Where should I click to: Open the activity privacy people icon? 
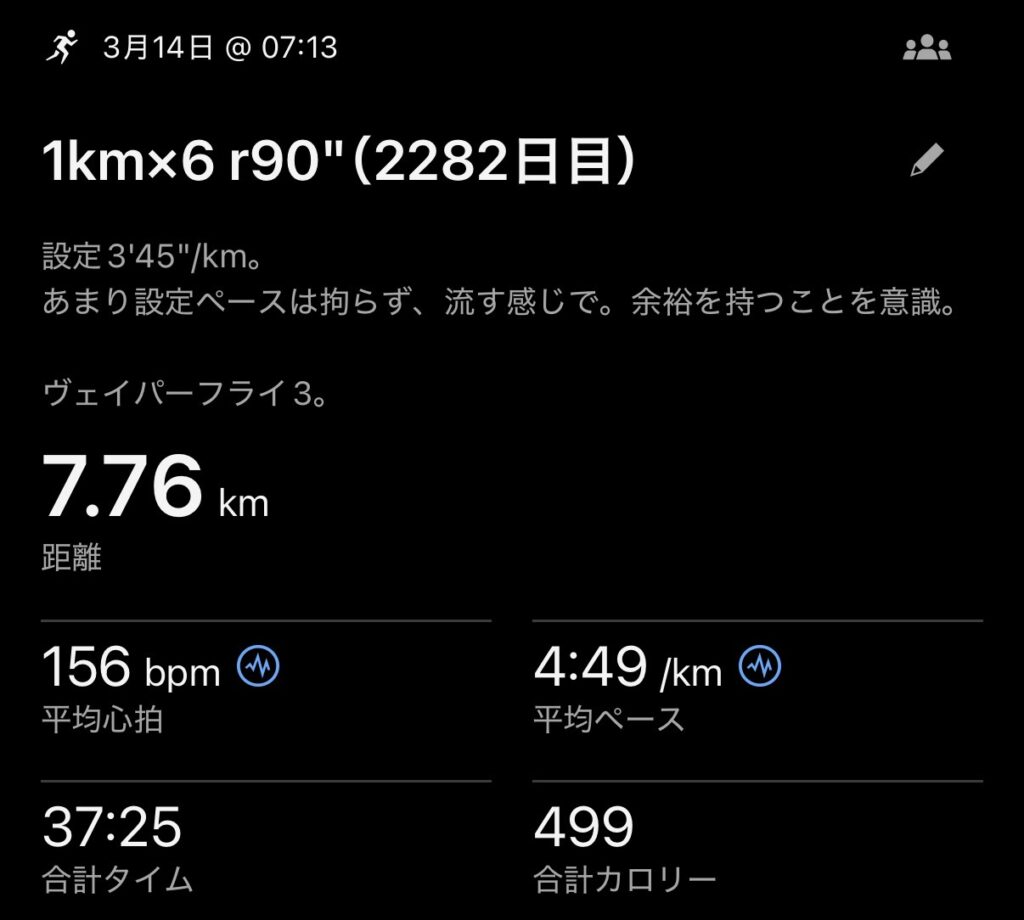926,48
